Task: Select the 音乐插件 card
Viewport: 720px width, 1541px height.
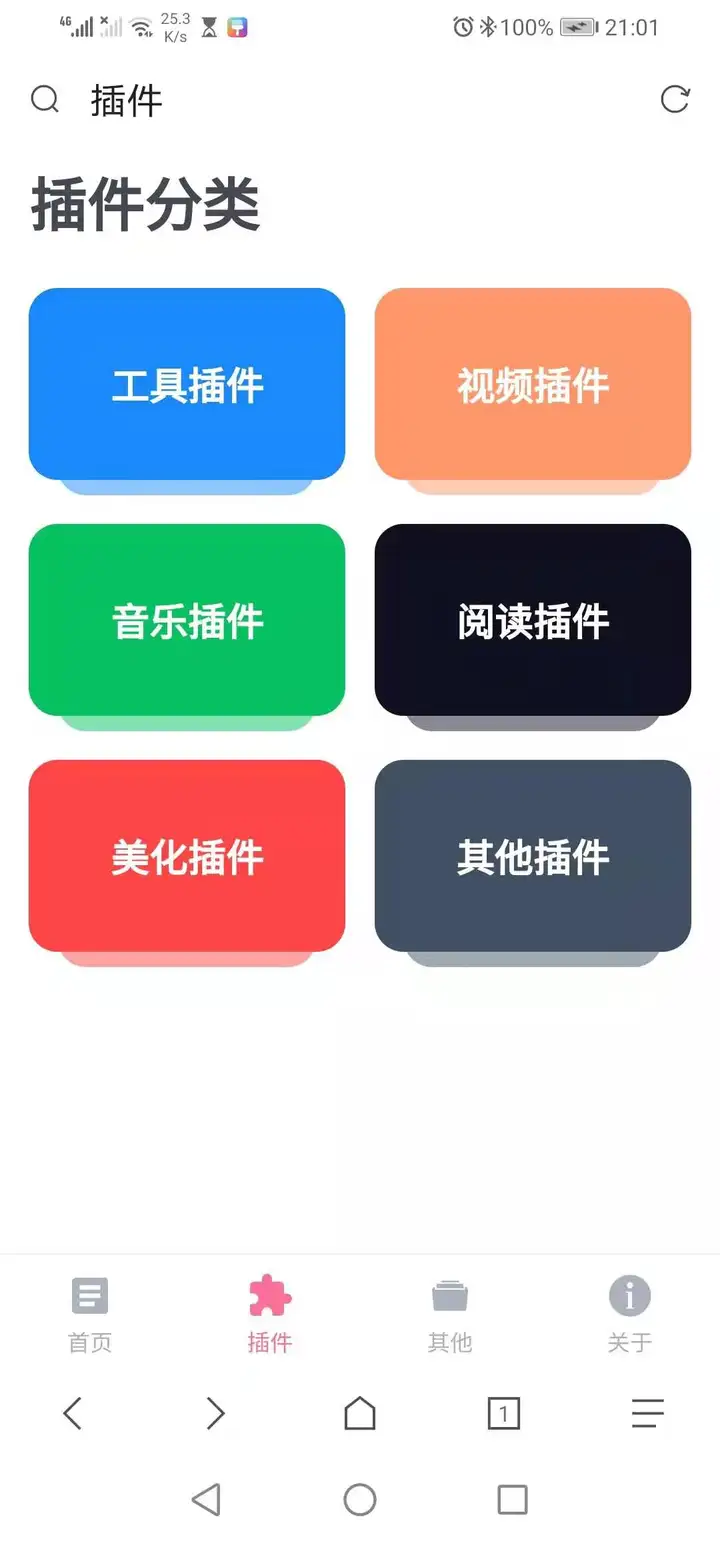Action: (187, 620)
